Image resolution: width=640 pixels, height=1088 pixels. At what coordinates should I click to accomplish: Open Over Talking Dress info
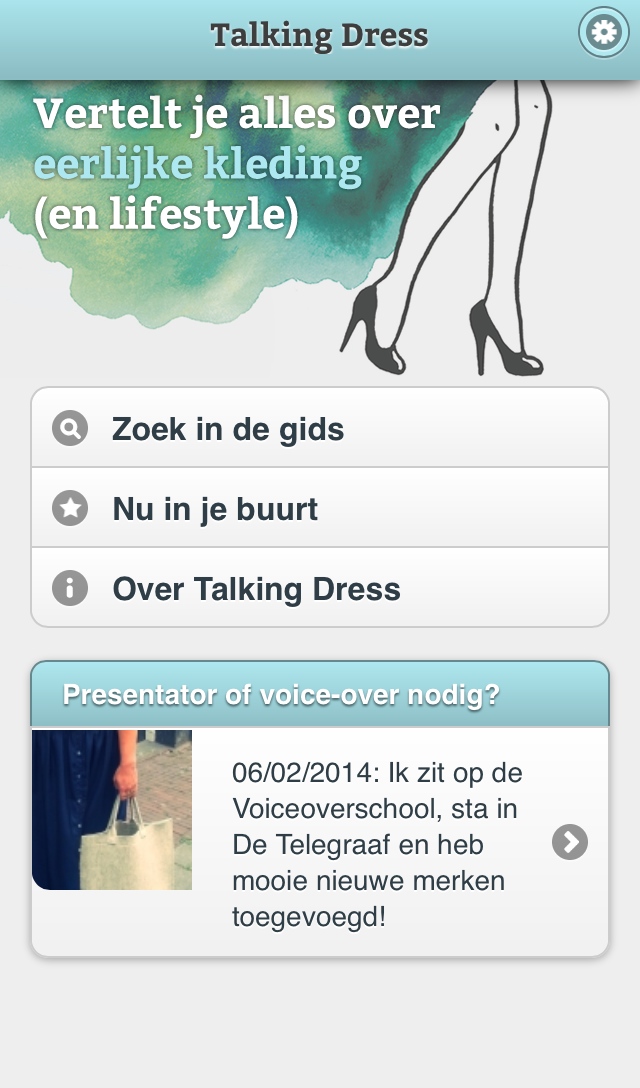320,588
